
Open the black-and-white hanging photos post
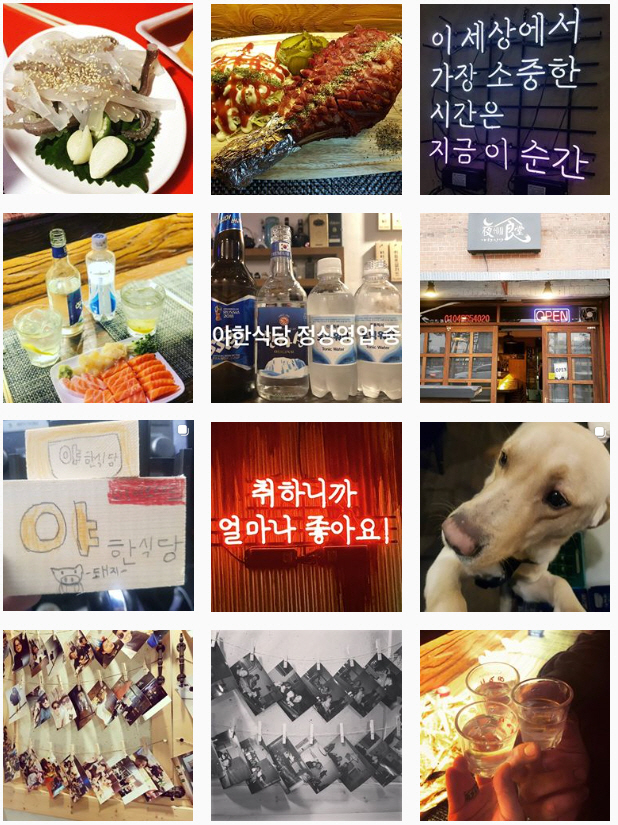[306, 724]
